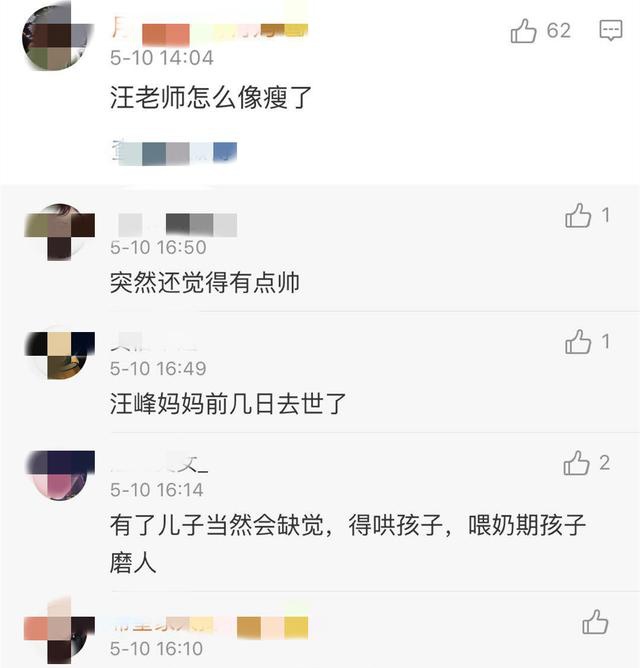Image resolution: width=640 pixels, height=668 pixels.
Task: Reply to the comment 汪老师怎么像瘦了
Action: tap(610, 31)
